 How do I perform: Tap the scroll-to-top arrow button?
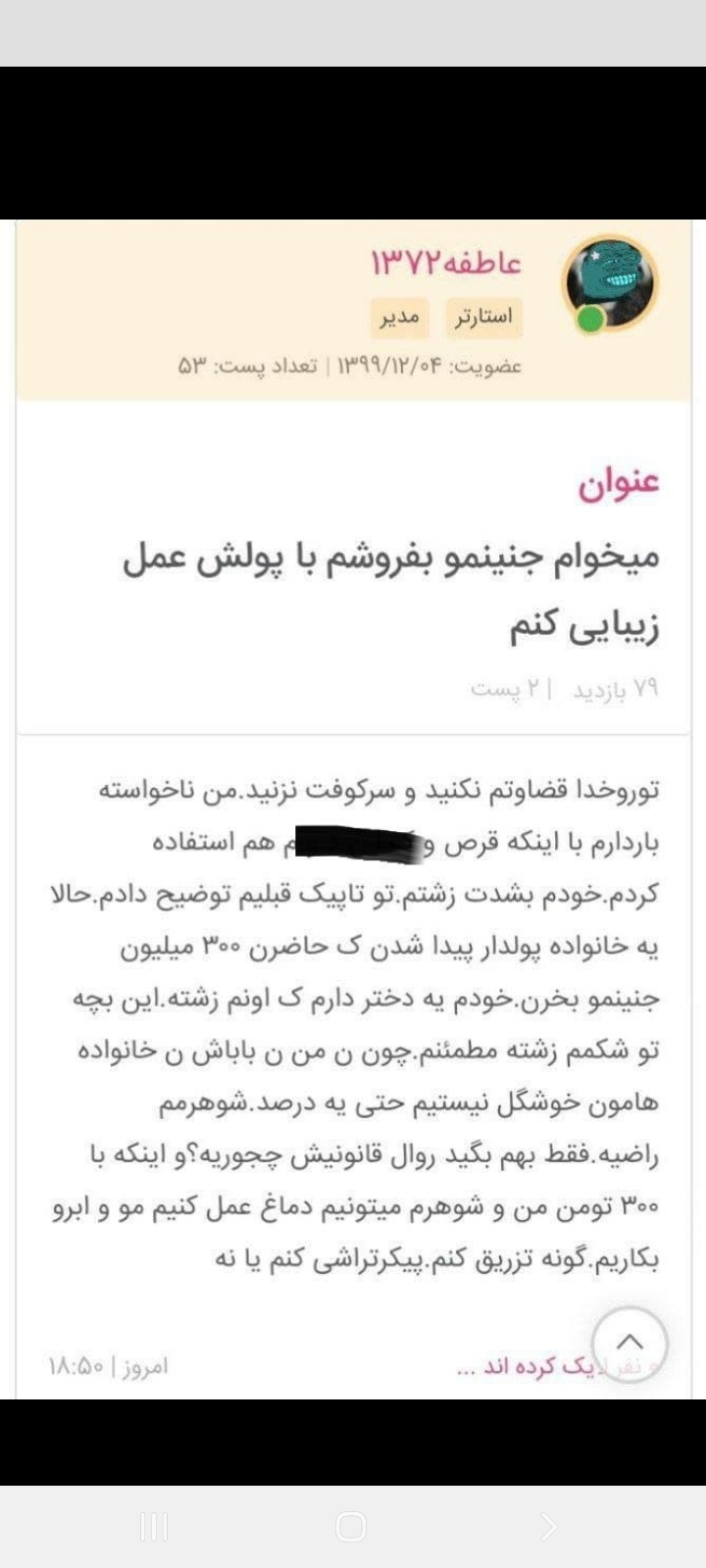tap(630, 1344)
